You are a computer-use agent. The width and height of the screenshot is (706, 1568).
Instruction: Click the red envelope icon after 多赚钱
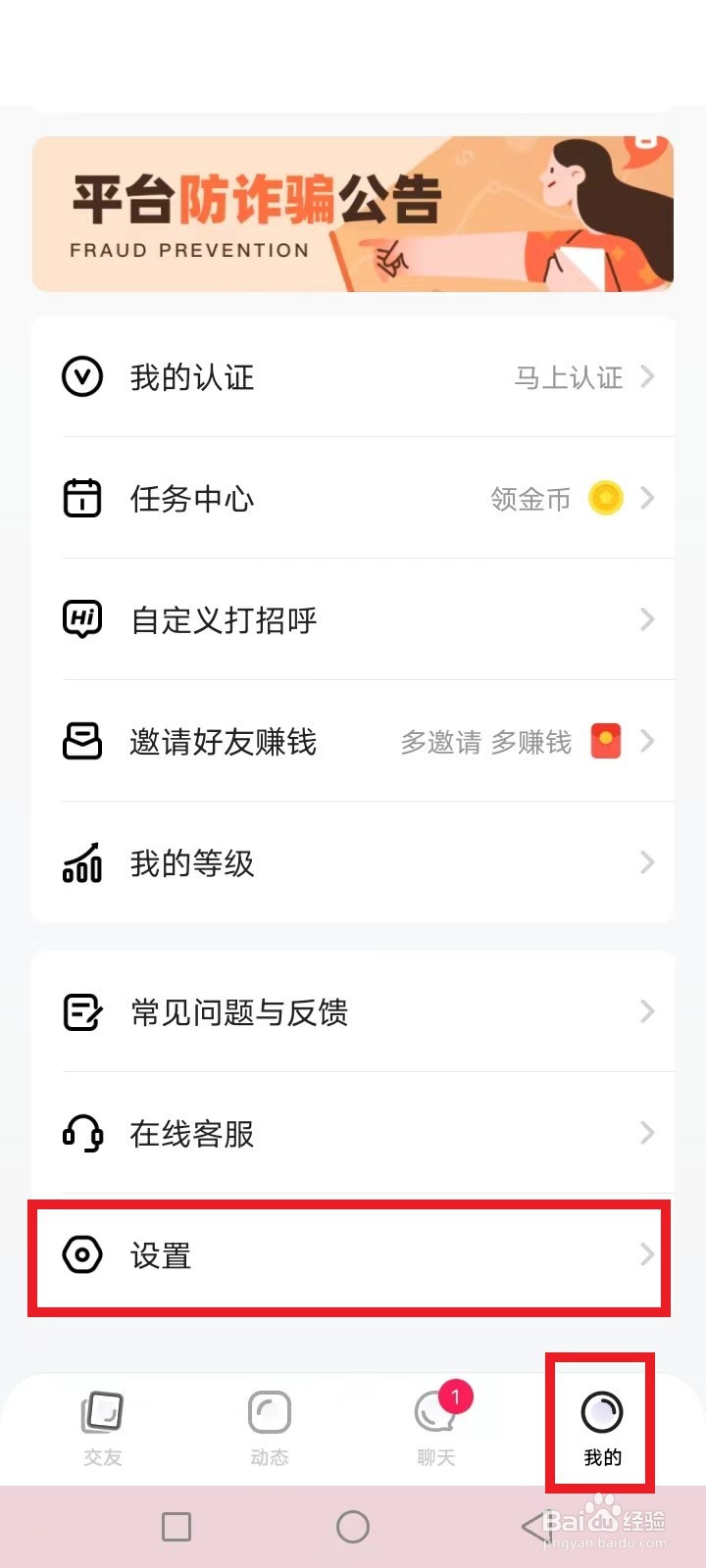pyautogui.click(x=606, y=741)
